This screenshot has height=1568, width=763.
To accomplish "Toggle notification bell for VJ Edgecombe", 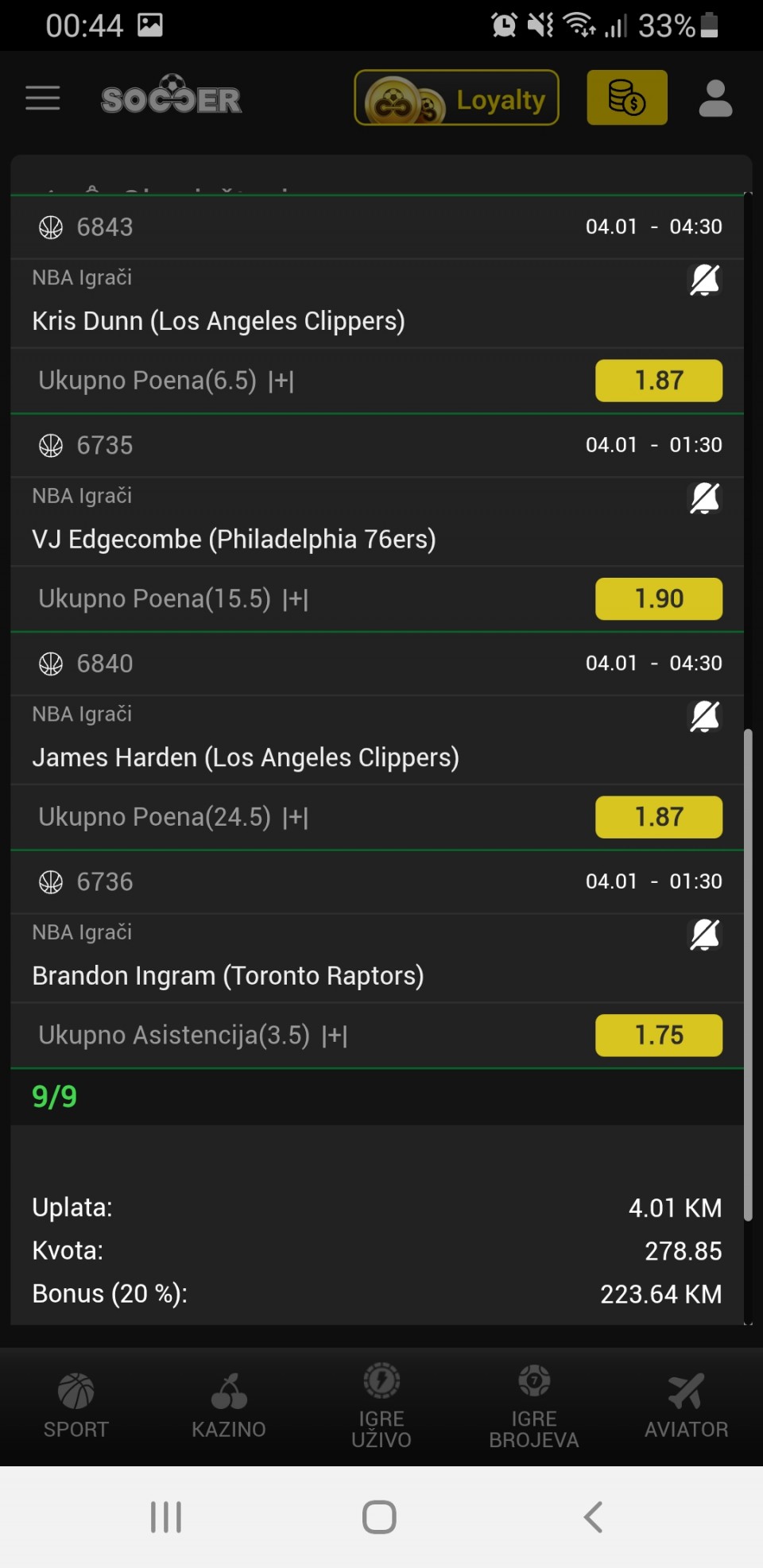I will point(704,498).
